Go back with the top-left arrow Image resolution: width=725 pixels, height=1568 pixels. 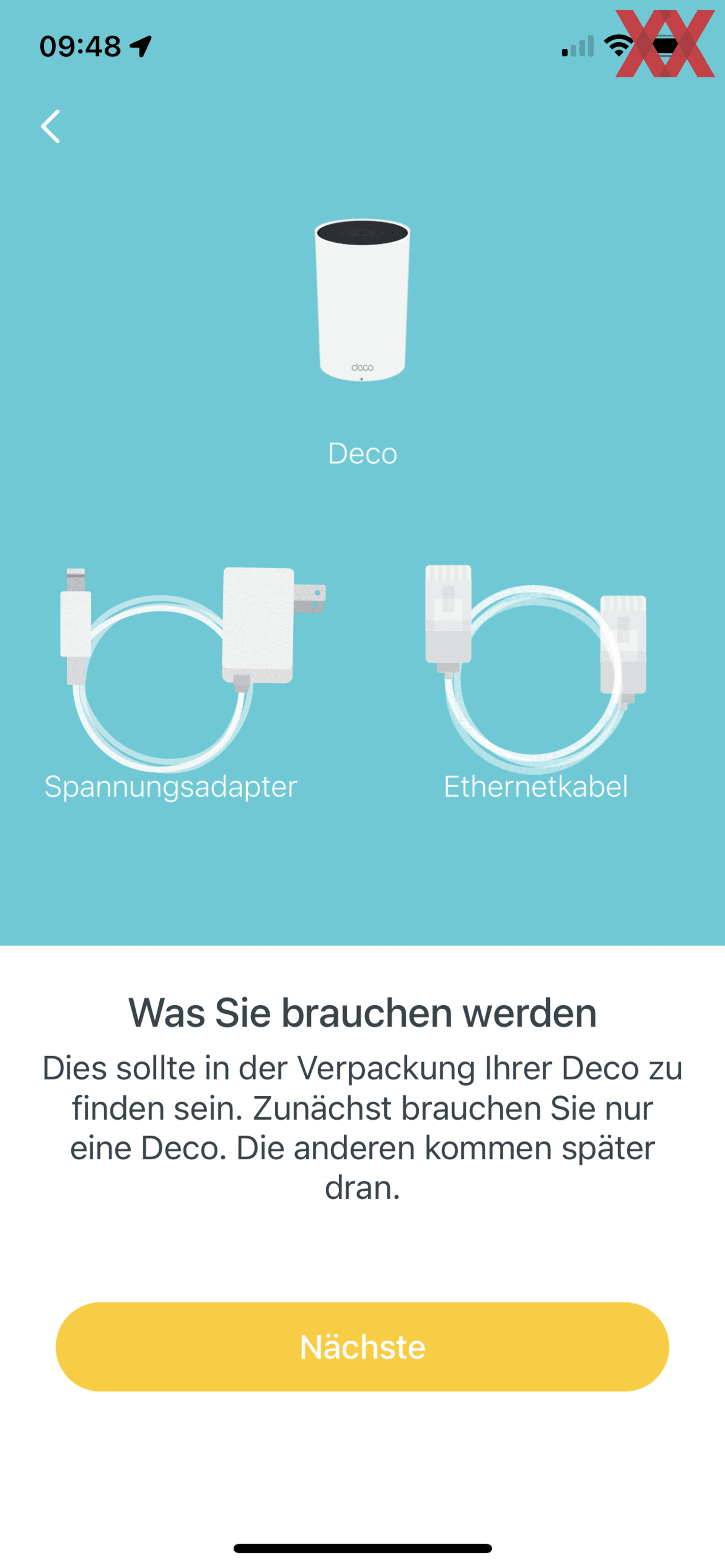tap(51, 126)
